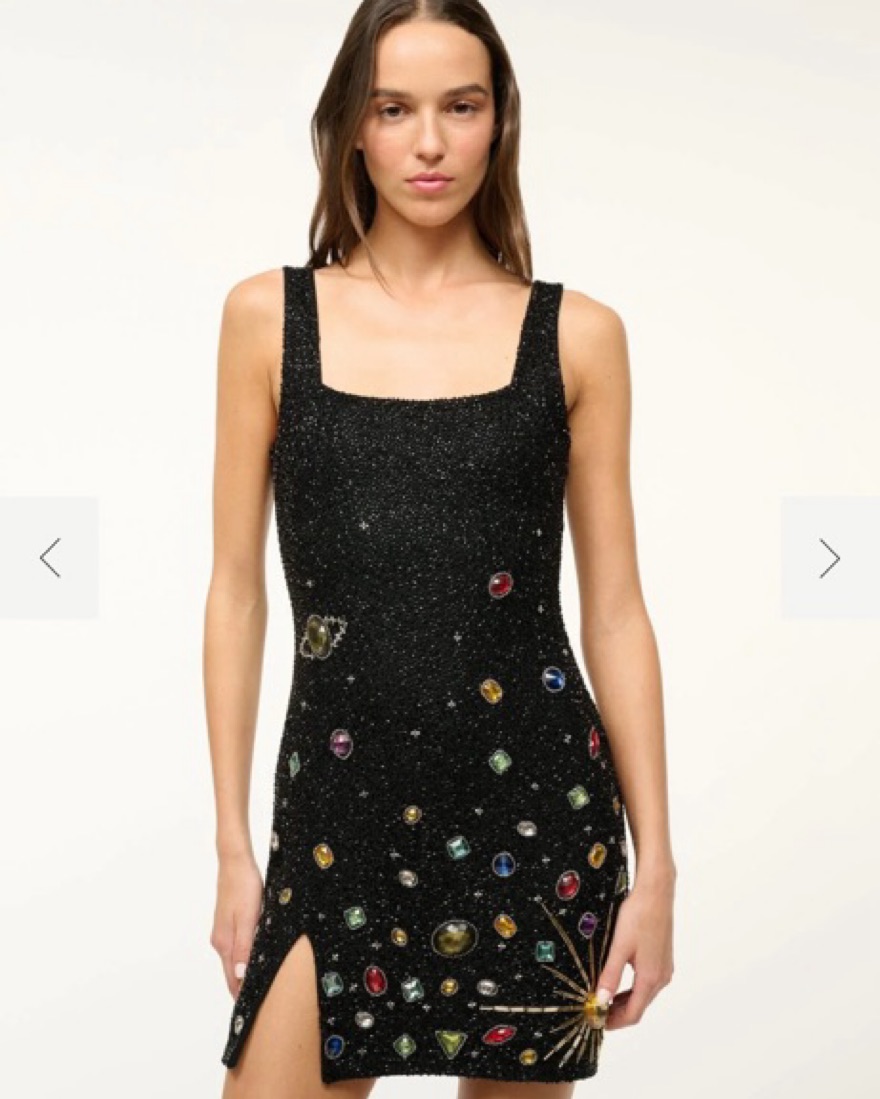The width and height of the screenshot is (880, 1099).
Task: Show the previous product photo
Action: pos(49,558)
